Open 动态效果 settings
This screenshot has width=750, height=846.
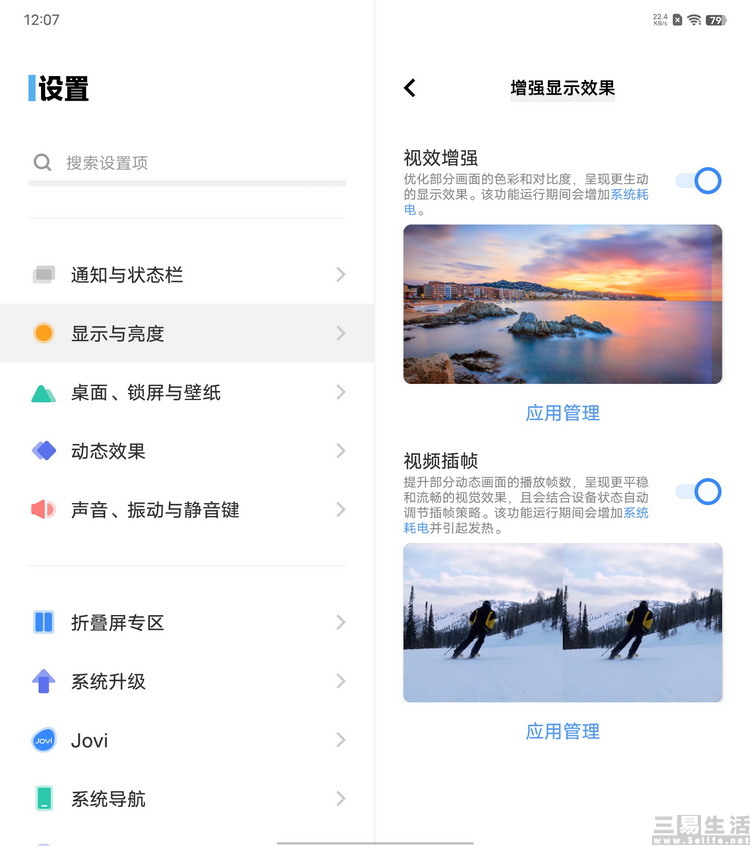[187, 451]
